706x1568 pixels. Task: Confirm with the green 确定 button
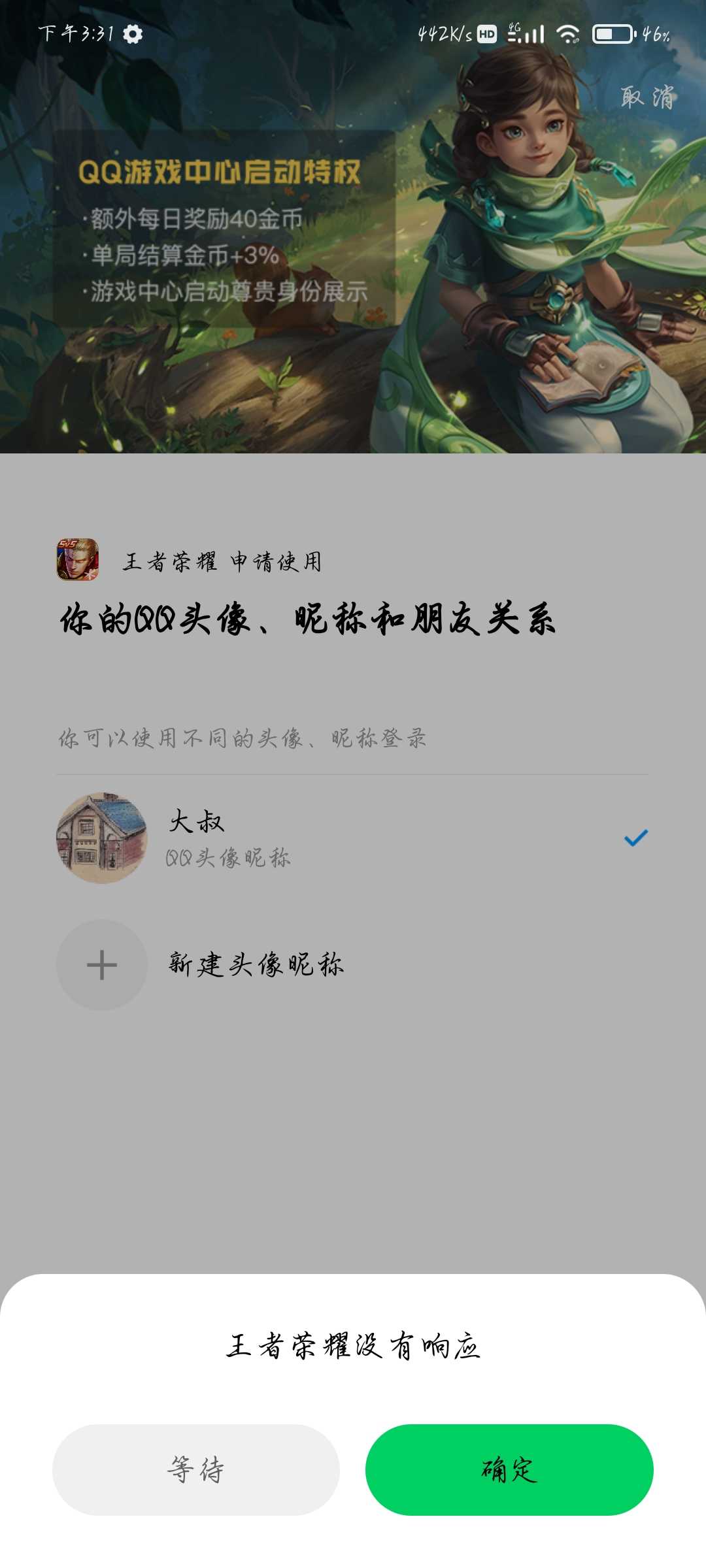[x=509, y=1469]
